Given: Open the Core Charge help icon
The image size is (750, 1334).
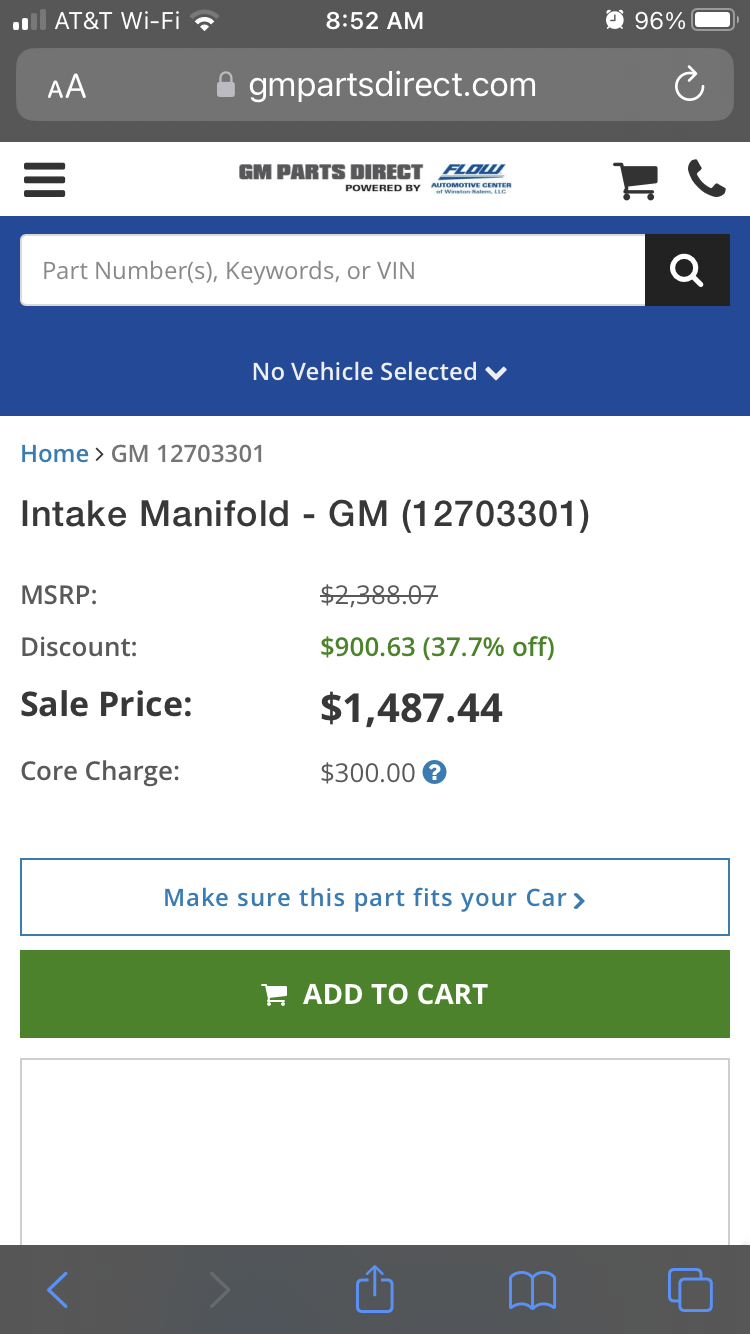Looking at the screenshot, I should 434,772.
